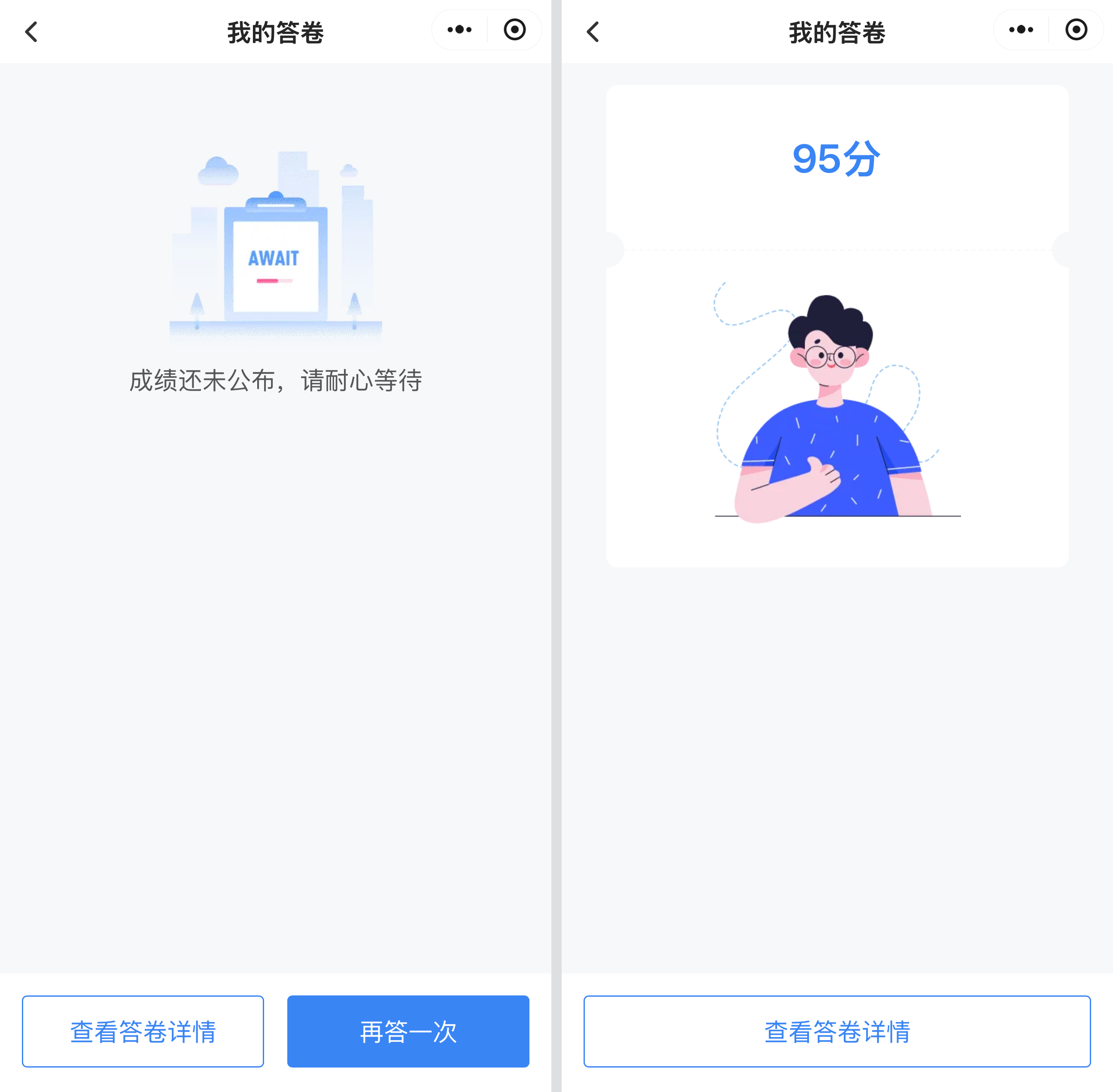Screen dimensions: 1113x1092
Task: Close the mini program from pending-results screen
Action: 514,30
